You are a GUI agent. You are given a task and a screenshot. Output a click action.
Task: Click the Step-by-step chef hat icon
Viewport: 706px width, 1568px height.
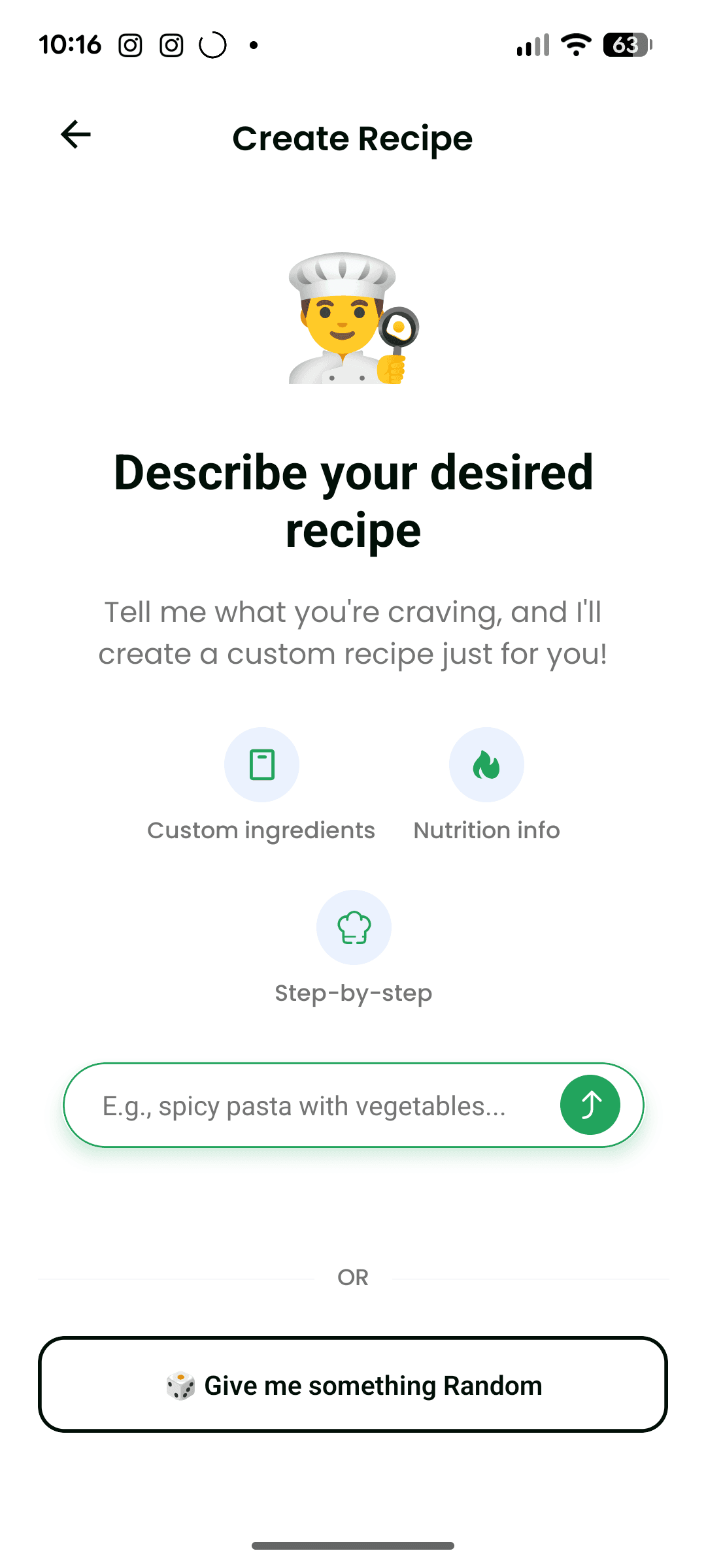point(353,926)
